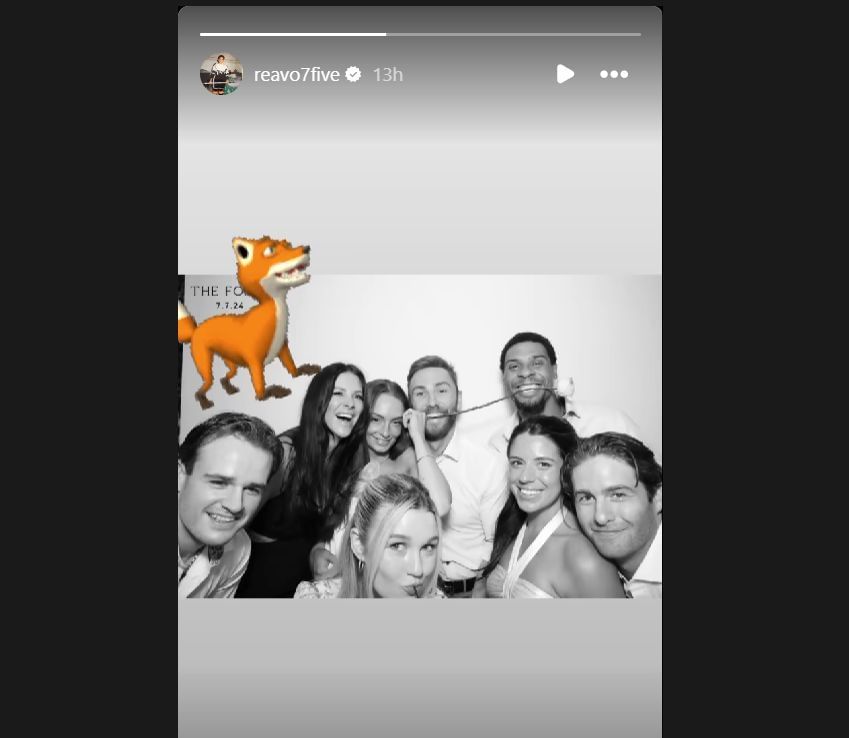Screen dimensions: 849x738
Task: Open reavo7five's profile picture
Action: (221, 74)
